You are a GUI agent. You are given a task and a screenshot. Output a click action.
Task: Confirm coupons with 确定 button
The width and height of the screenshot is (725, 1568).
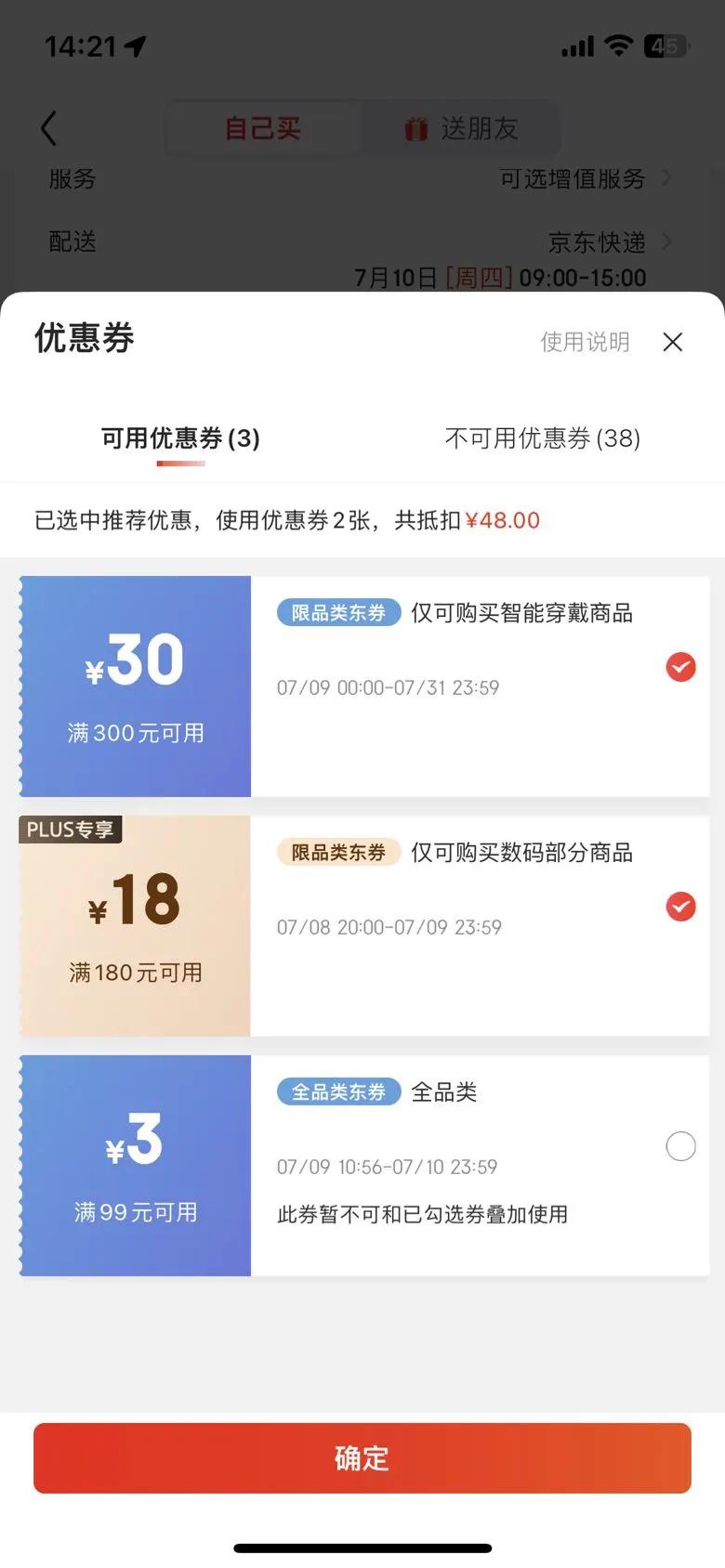362,1457
